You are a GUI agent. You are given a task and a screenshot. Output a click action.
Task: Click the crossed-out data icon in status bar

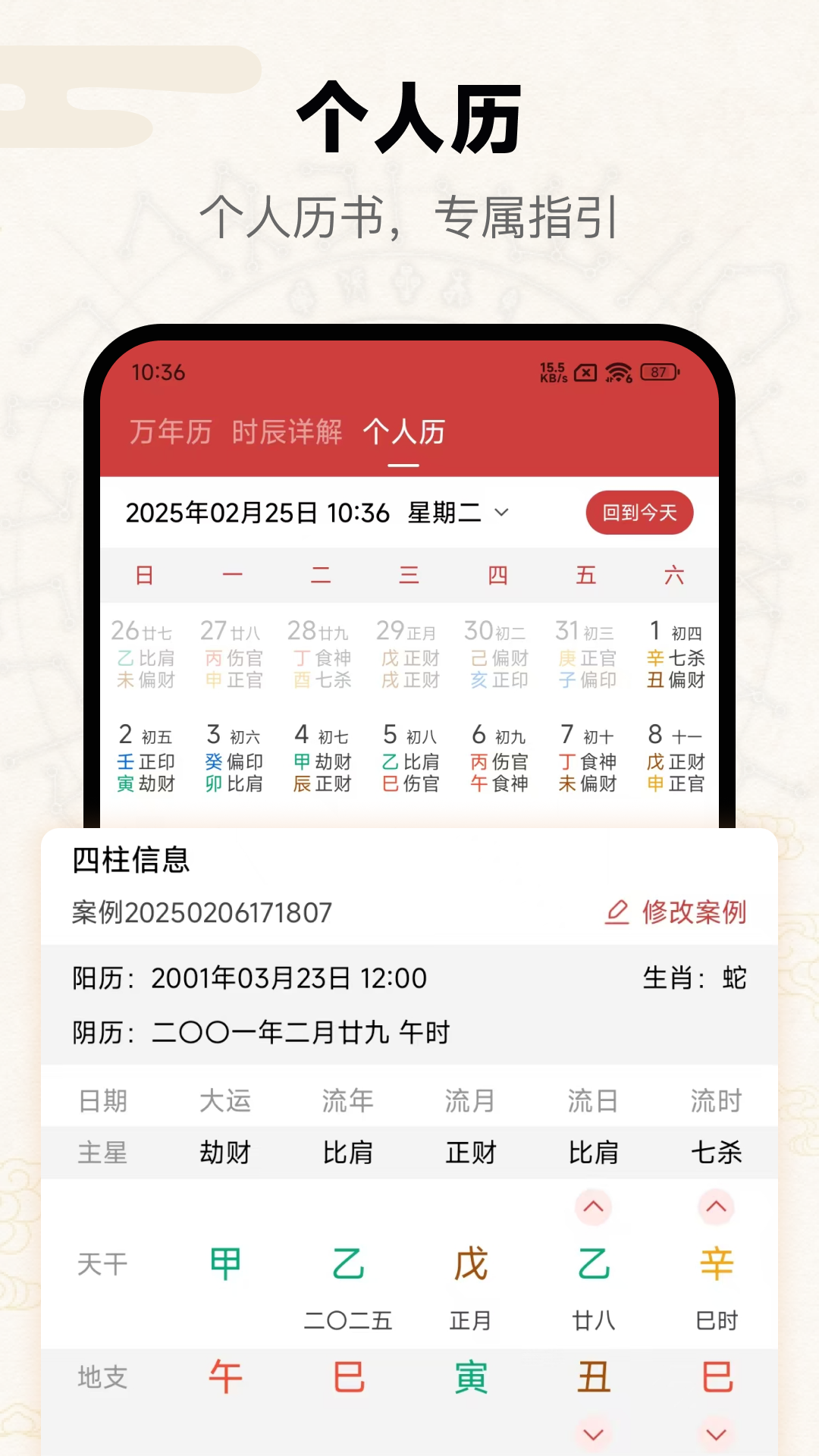point(585,373)
